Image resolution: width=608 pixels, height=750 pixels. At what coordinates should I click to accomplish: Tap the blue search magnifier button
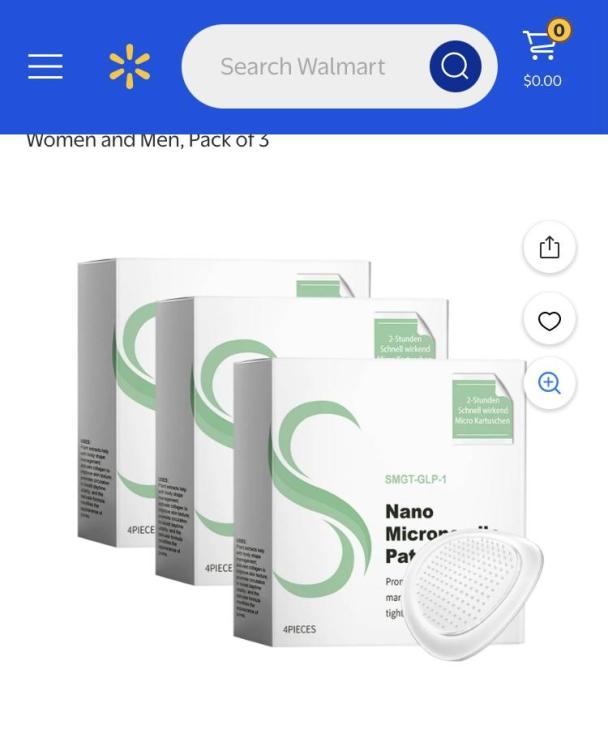[455, 67]
